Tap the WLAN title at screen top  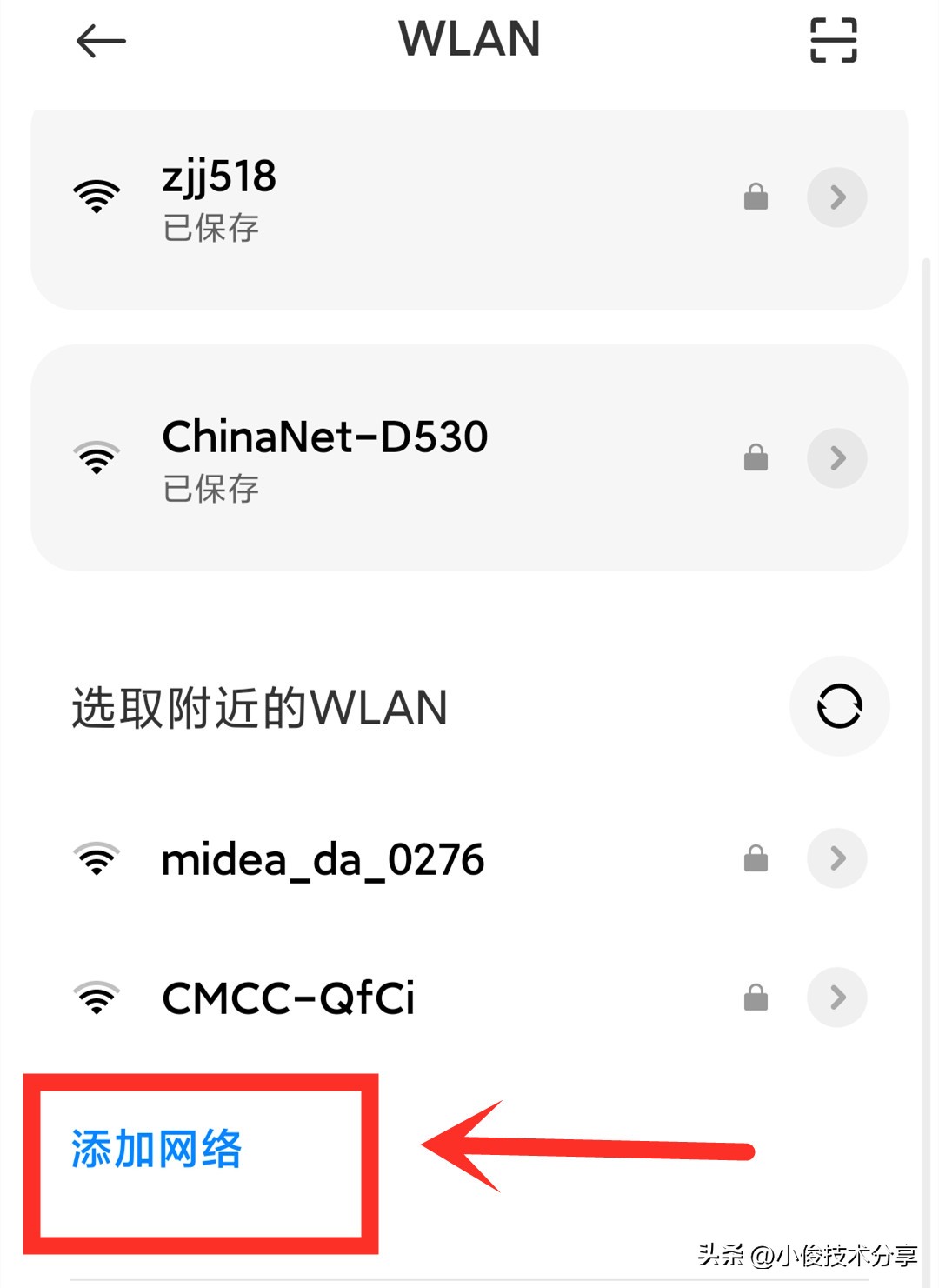(x=469, y=39)
